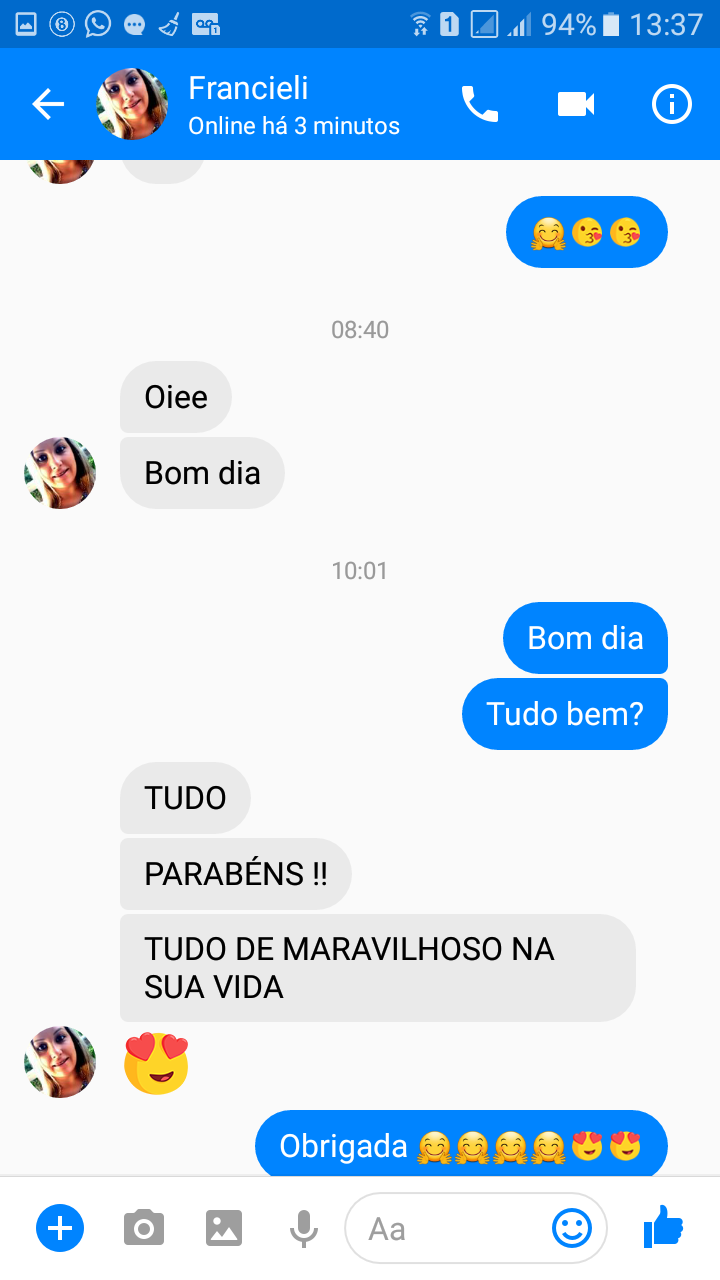
Task: Open Francieli's profile picture in header
Action: point(132,104)
